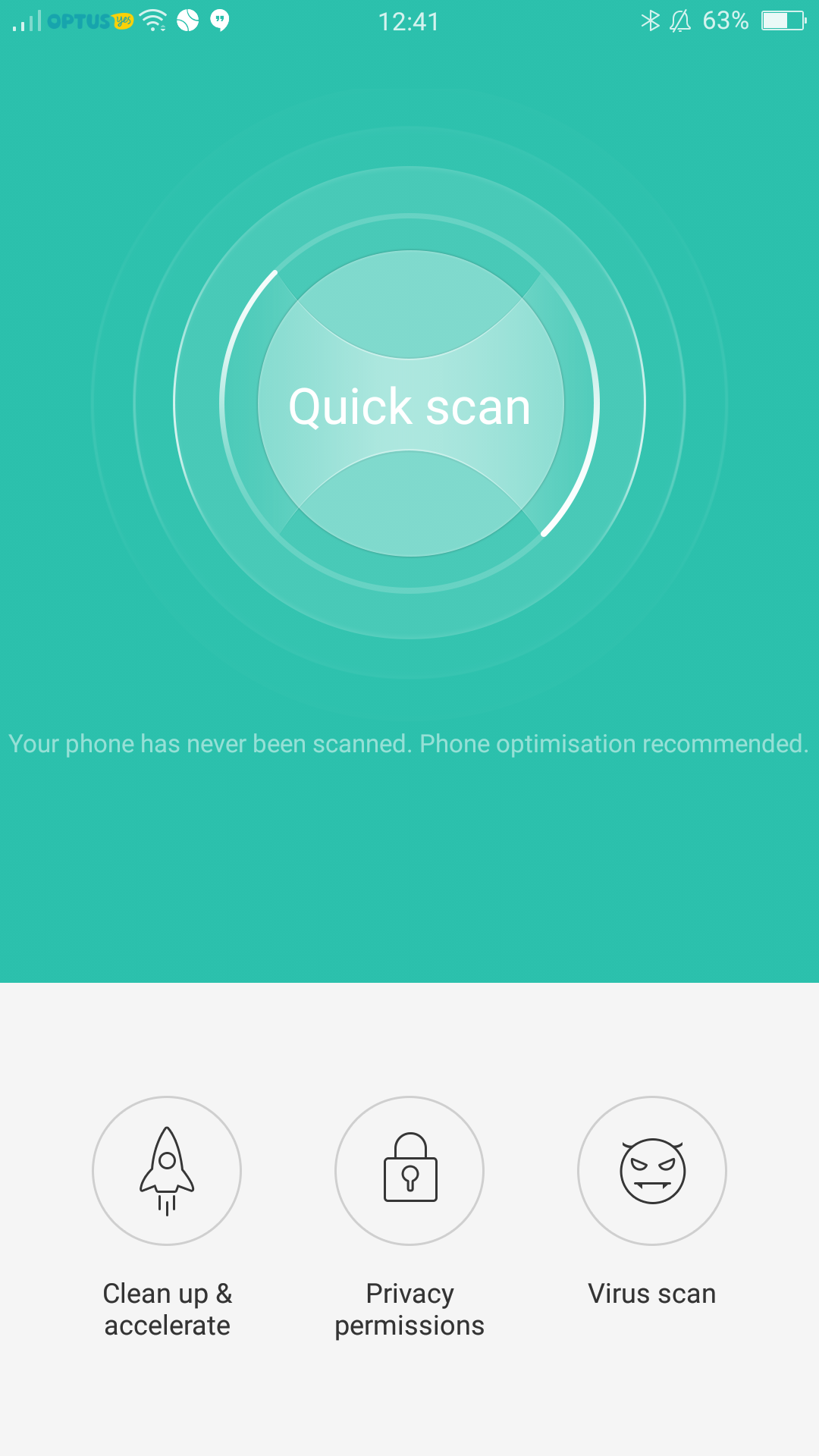Launch the Virus scan
This screenshot has height=1456, width=819.
pos(652,1170)
